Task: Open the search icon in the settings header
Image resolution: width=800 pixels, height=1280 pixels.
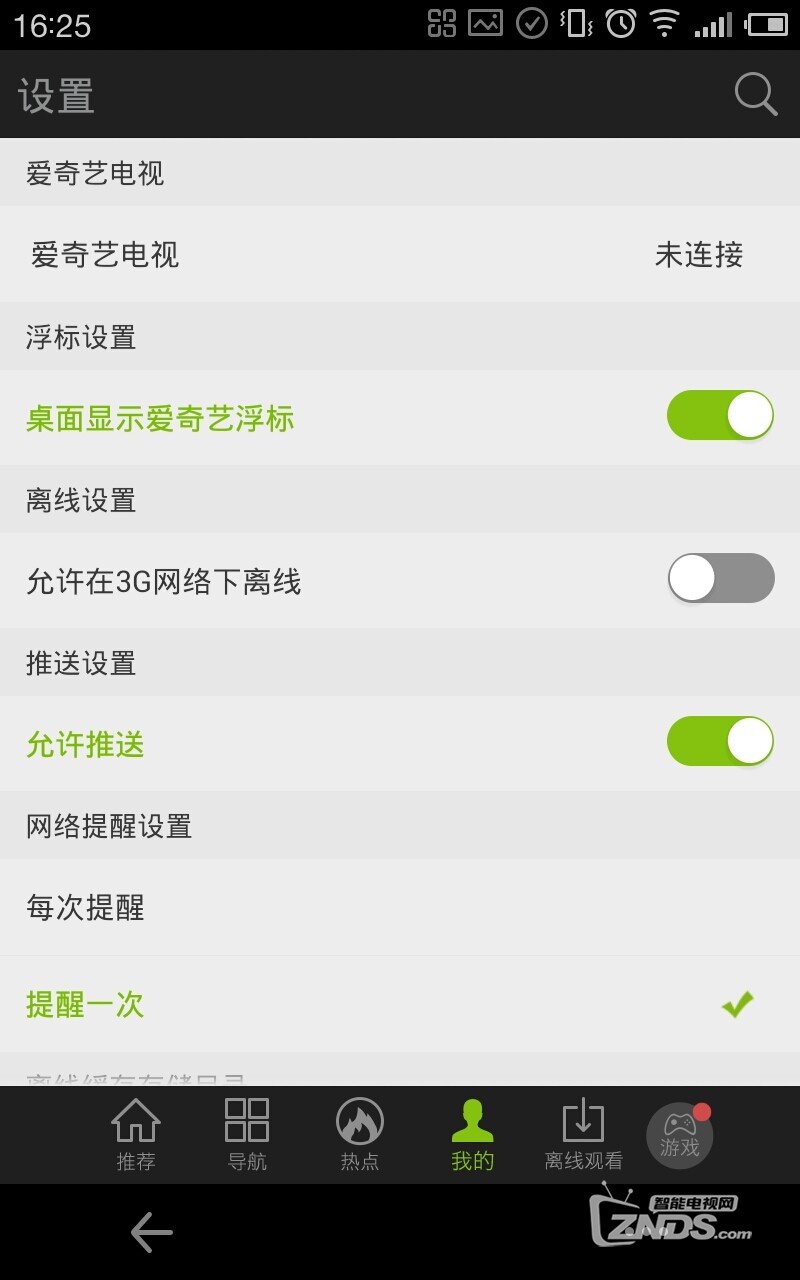Action: [x=755, y=95]
